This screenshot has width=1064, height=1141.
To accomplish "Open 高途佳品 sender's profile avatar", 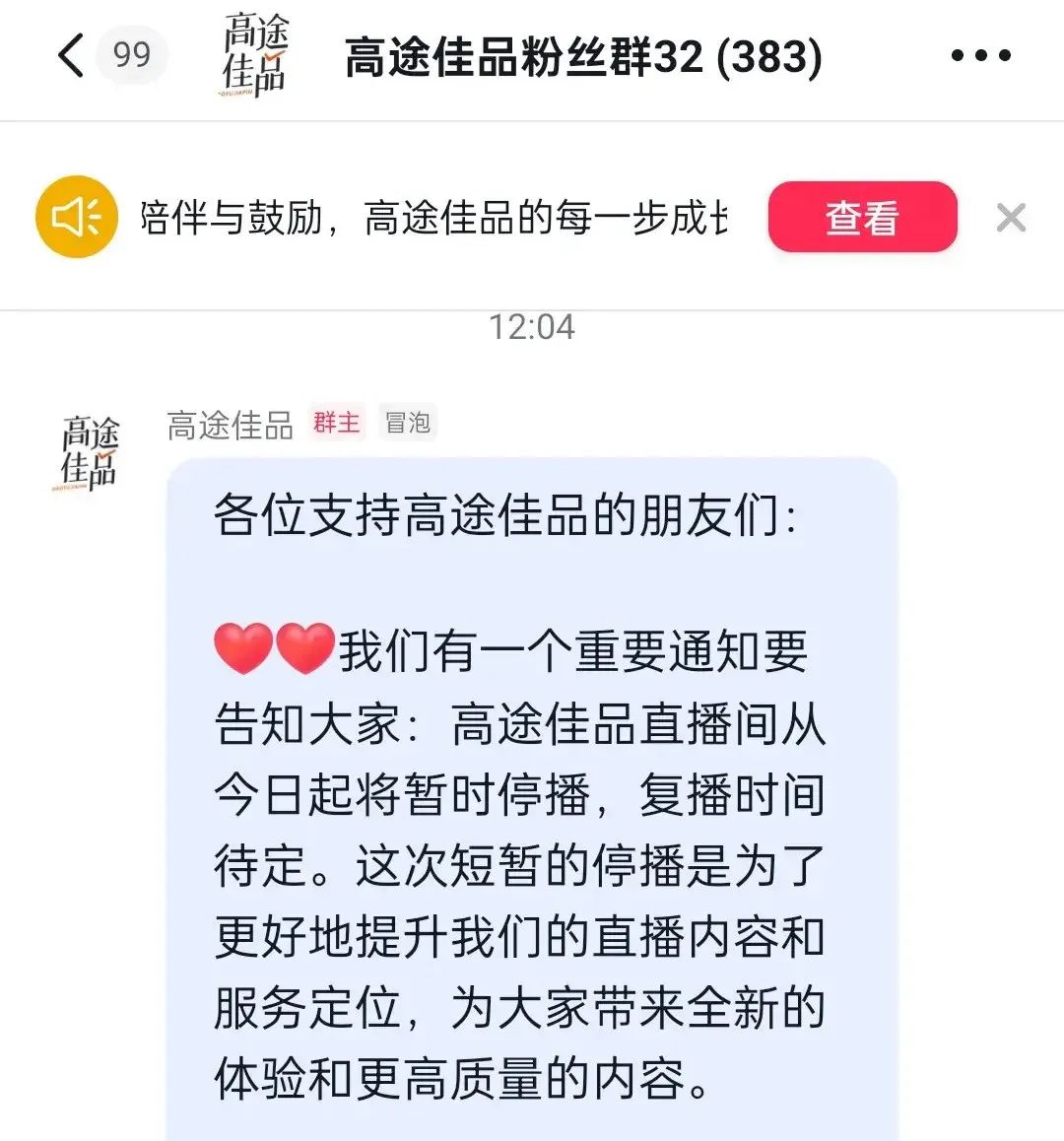I will 90,453.
